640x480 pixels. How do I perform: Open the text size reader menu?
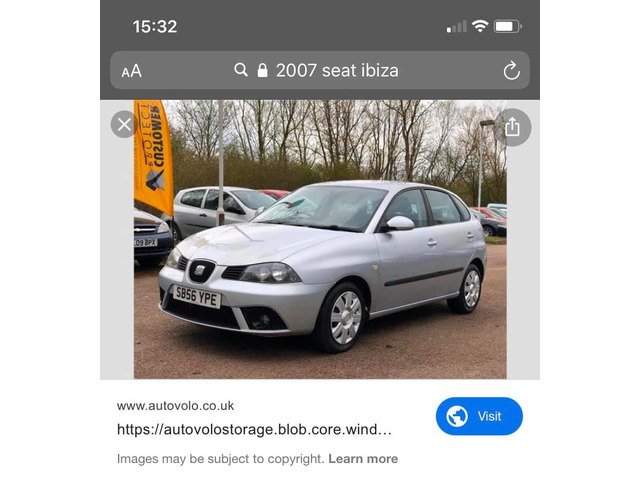(x=132, y=71)
